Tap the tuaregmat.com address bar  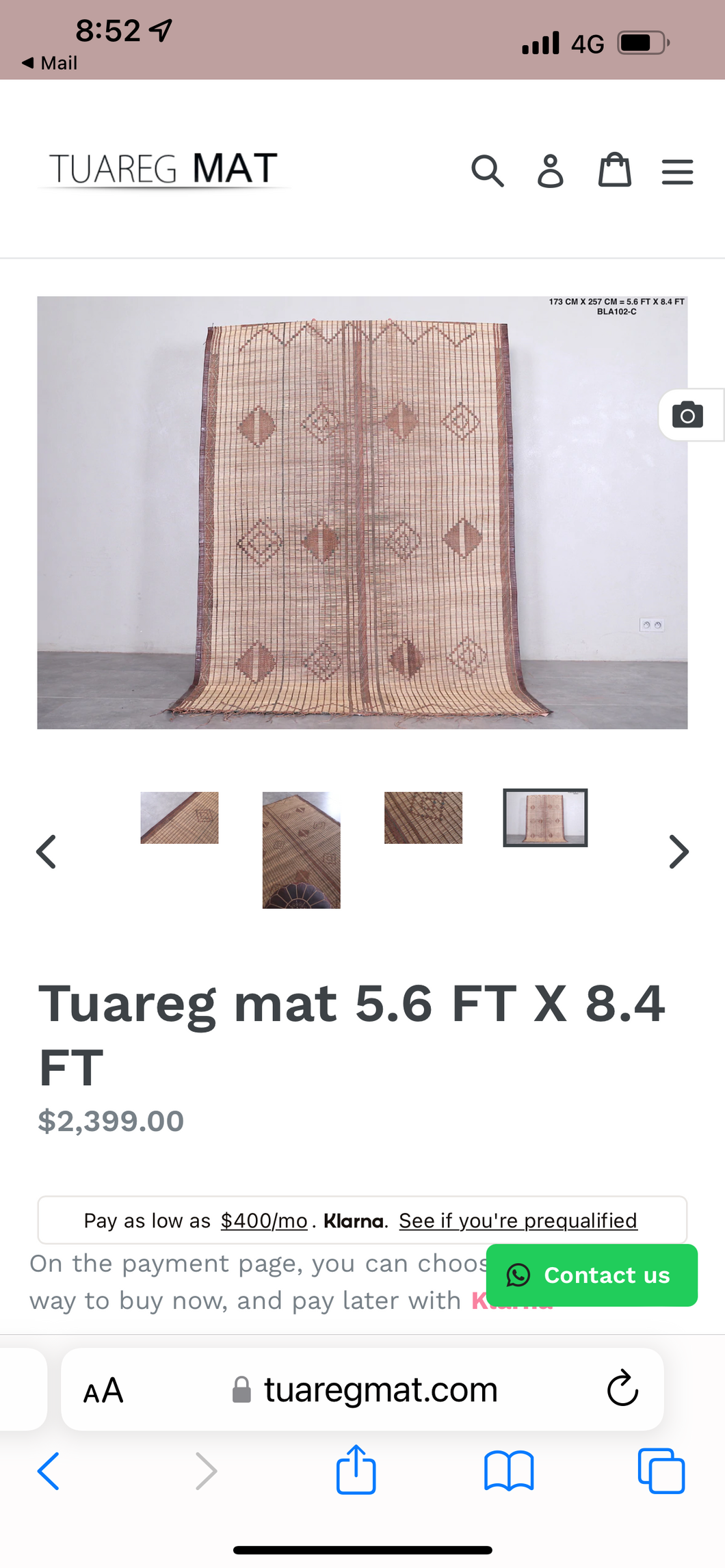[380, 1390]
